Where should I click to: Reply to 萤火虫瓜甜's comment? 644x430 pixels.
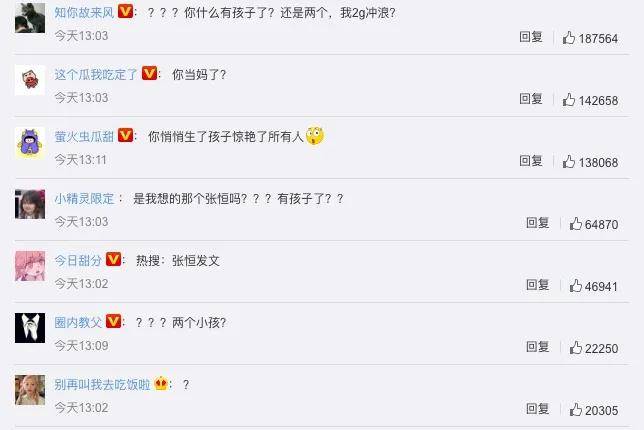530,161
